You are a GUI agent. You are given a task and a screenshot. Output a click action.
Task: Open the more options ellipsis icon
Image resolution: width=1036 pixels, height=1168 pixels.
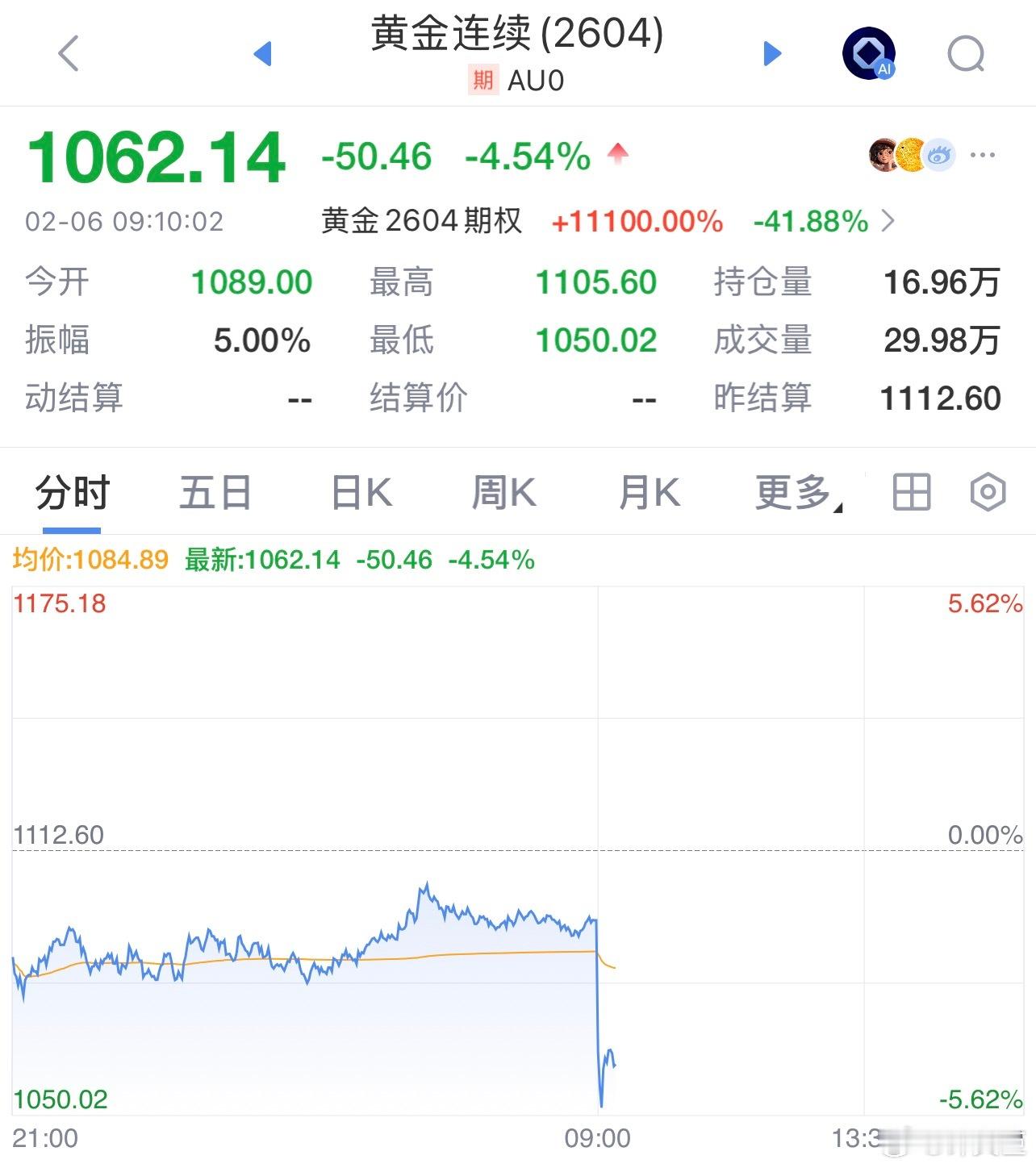point(983,155)
